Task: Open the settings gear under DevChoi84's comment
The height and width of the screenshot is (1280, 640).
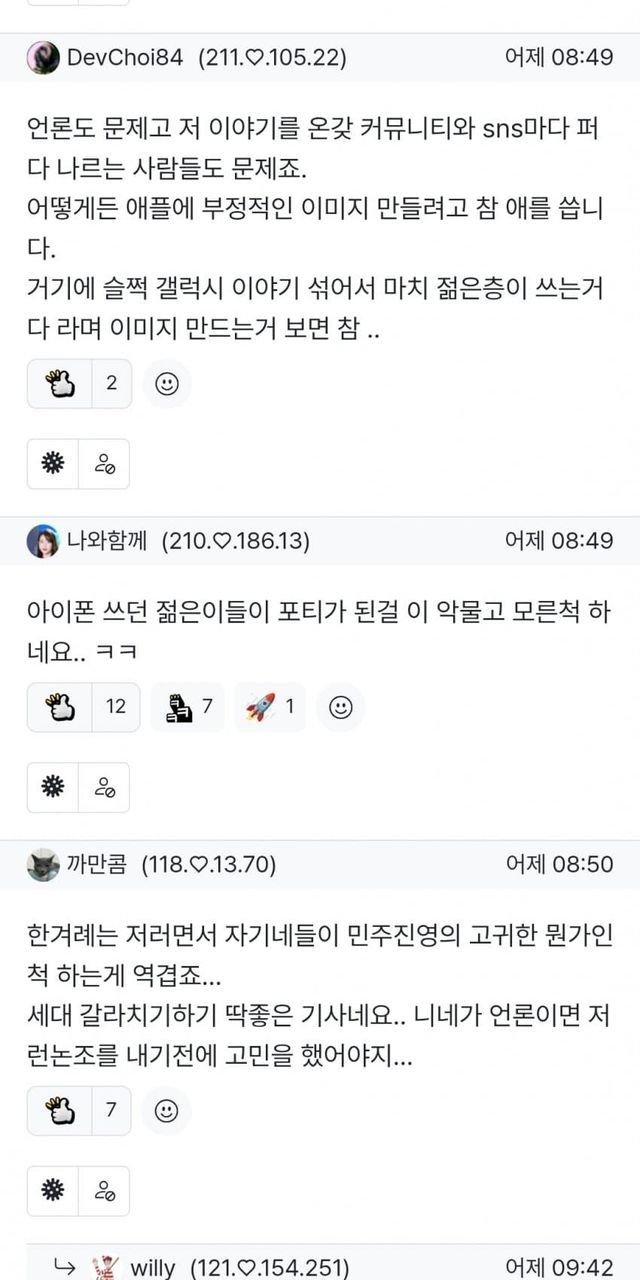Action: (53, 464)
